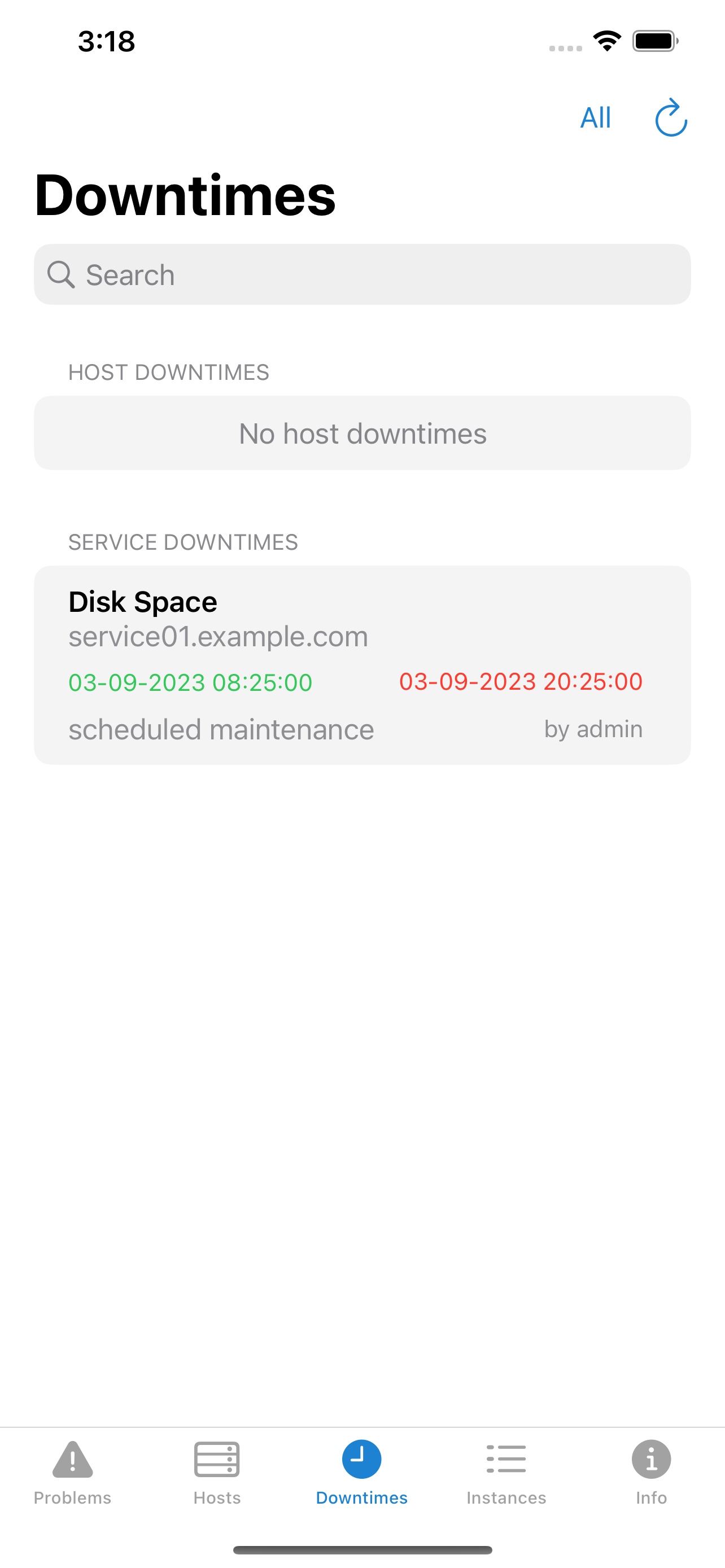Go to the Hosts tab

coord(217,1470)
